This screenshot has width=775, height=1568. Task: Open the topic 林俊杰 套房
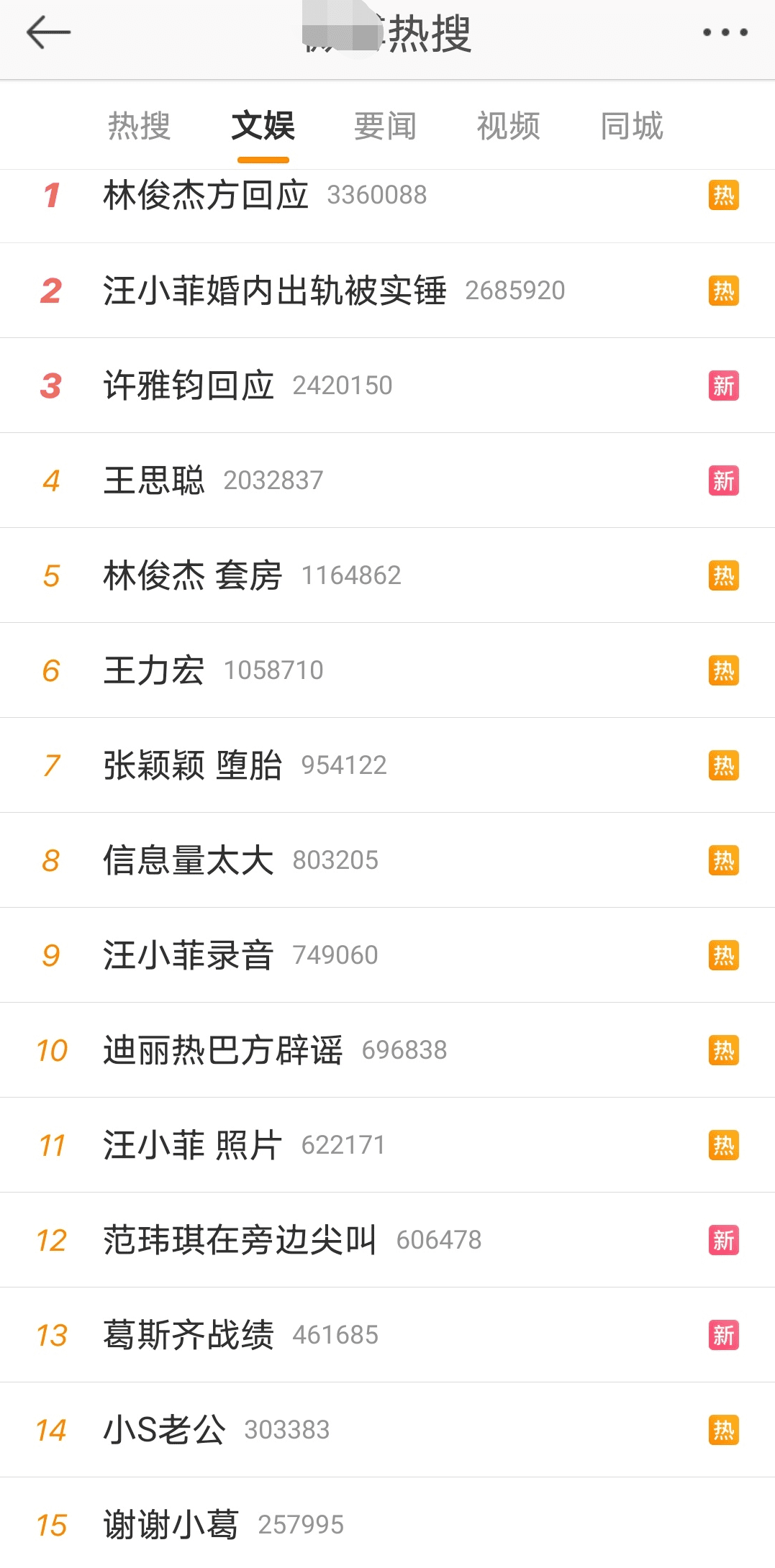pos(192,575)
